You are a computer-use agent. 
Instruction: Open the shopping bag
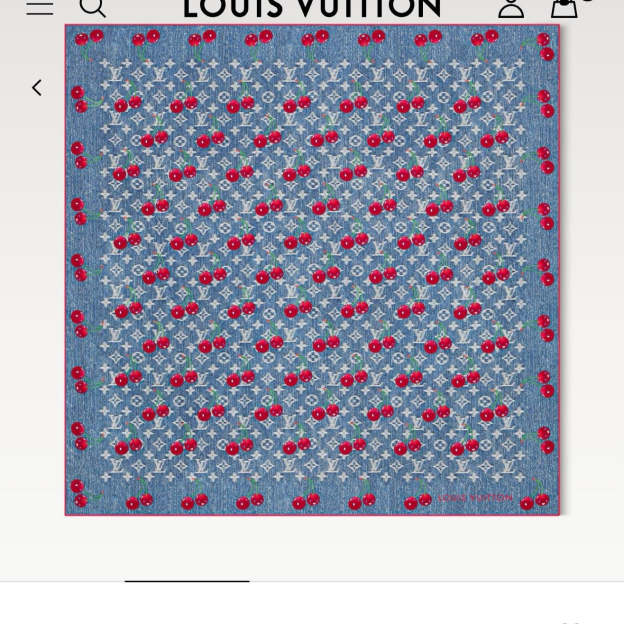pyautogui.click(x=564, y=7)
